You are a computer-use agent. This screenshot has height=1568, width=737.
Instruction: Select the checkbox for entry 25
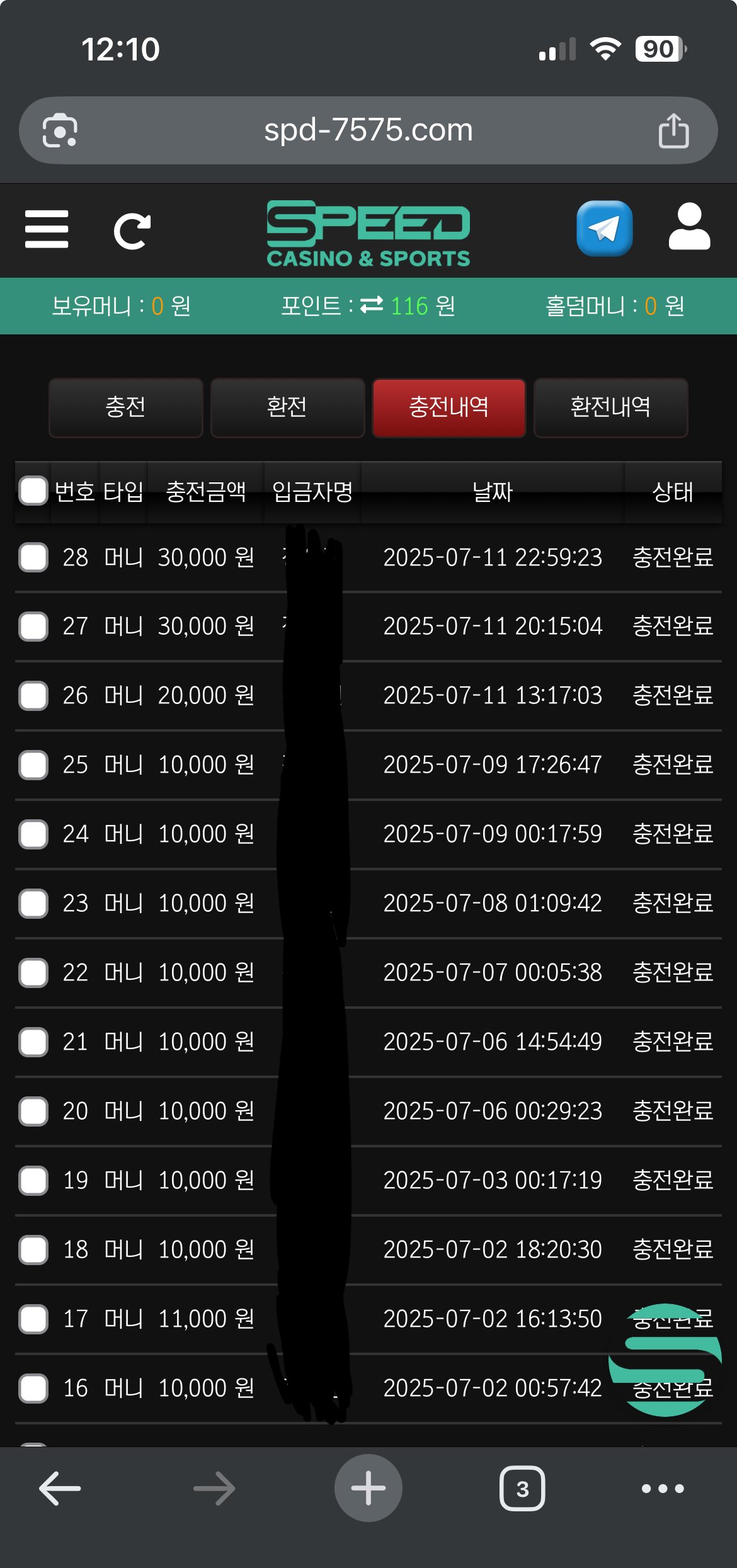(x=33, y=765)
